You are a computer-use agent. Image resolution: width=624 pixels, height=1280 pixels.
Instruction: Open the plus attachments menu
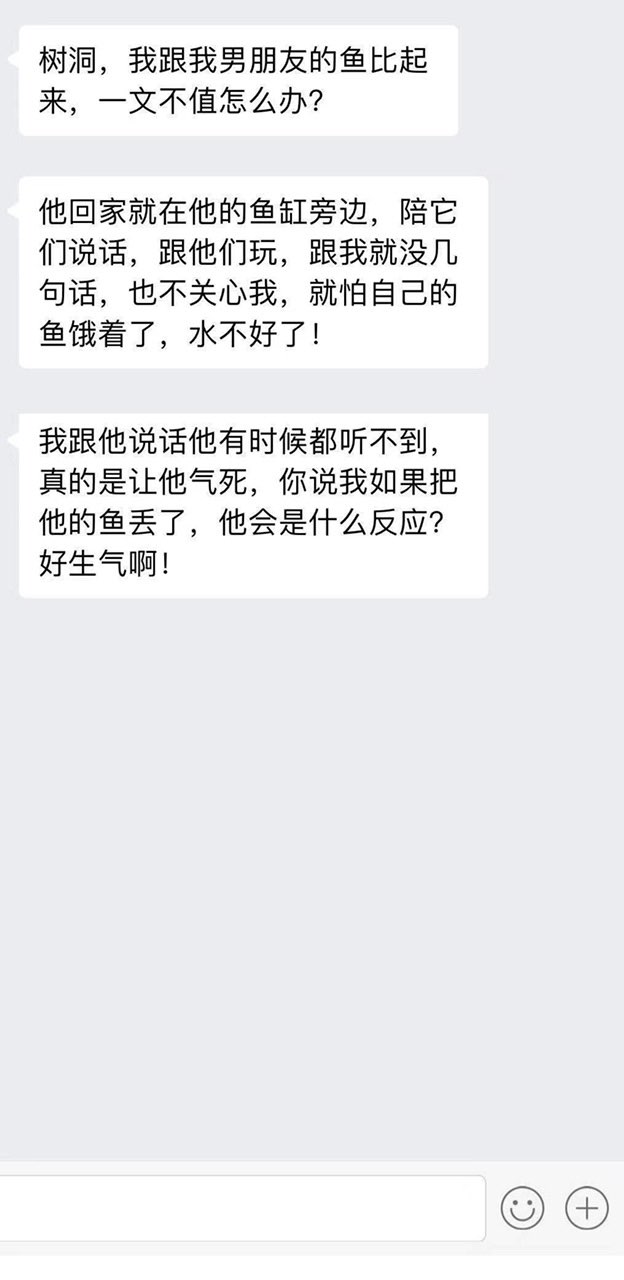587,1208
